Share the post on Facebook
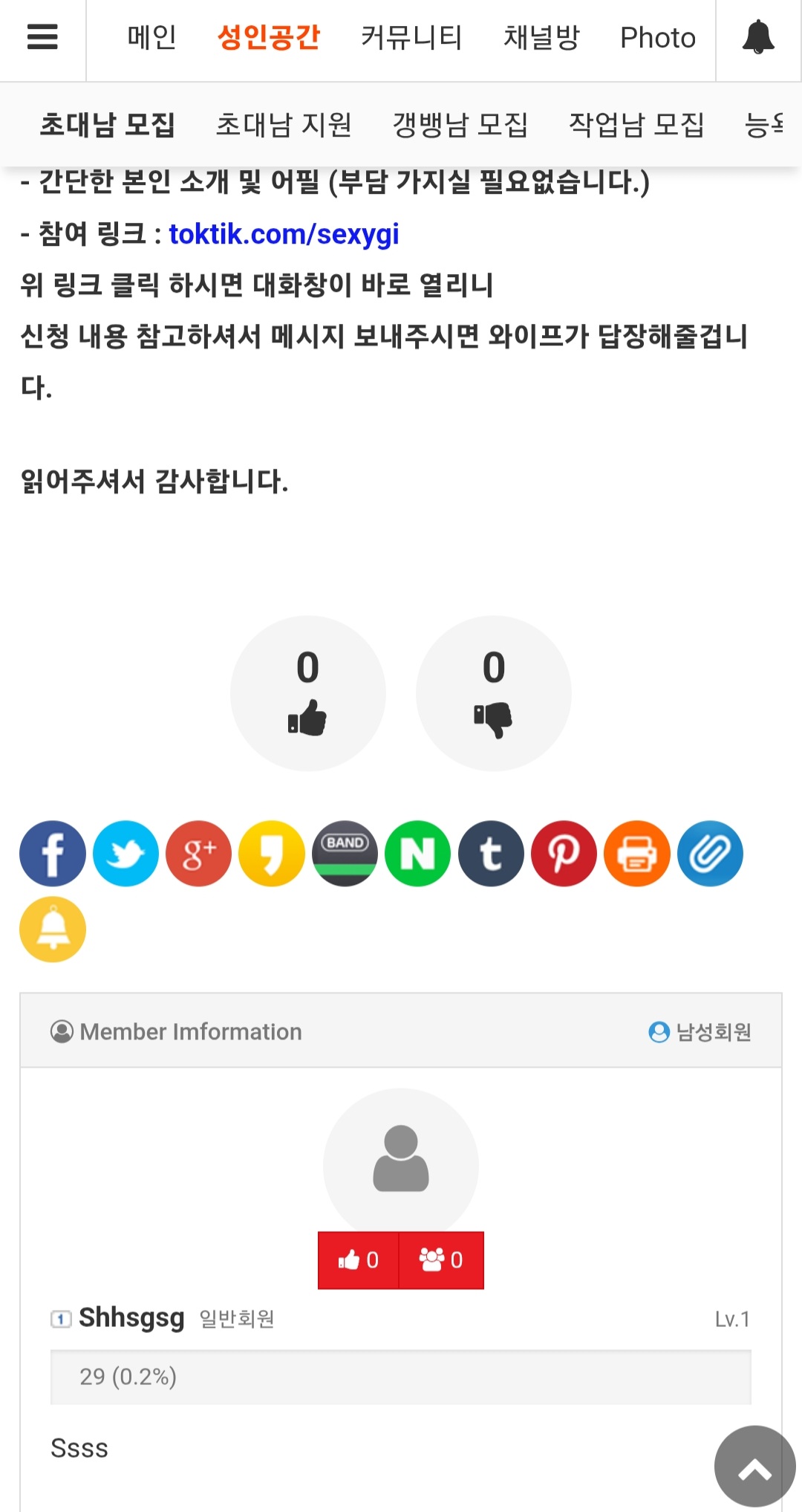 pos(53,854)
